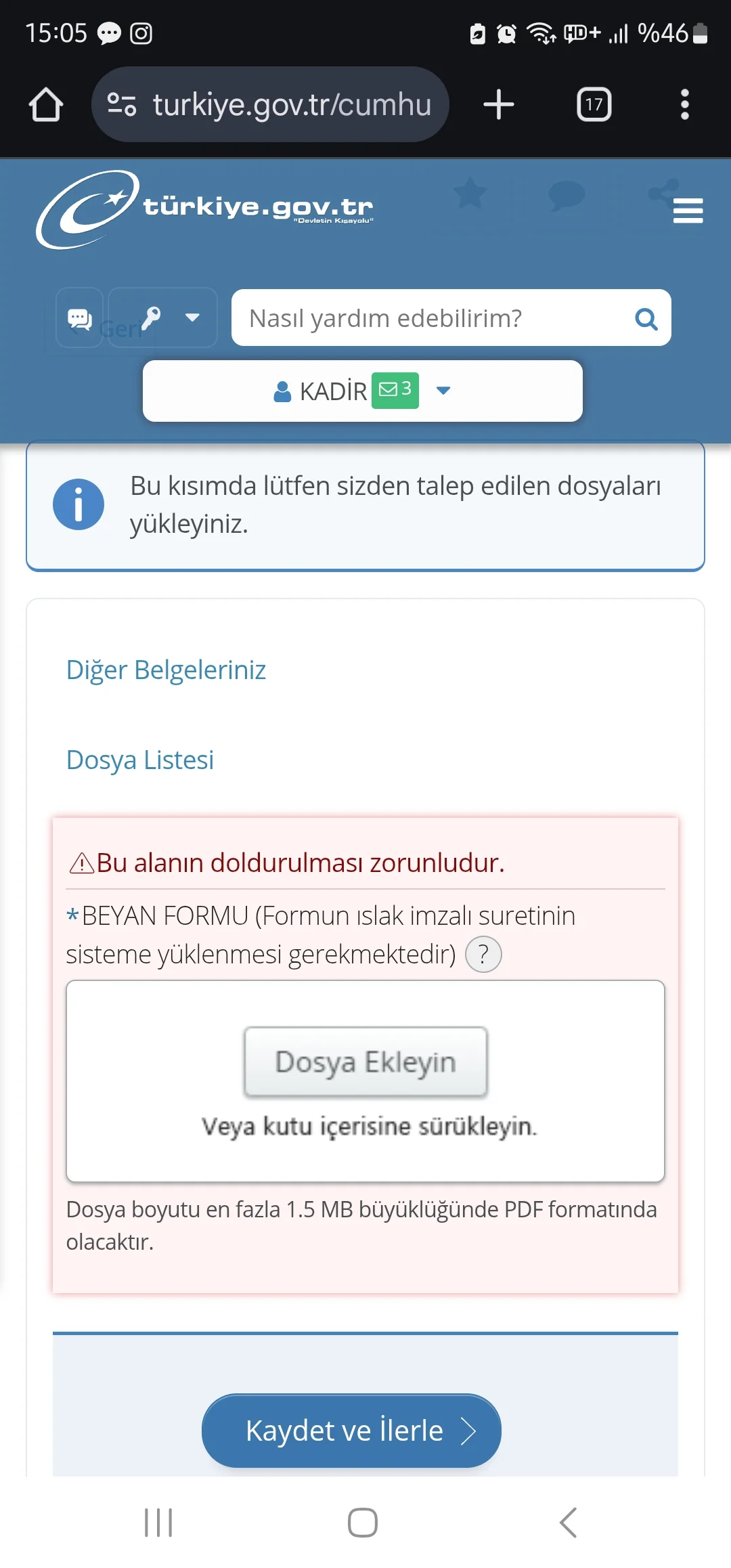The width and height of the screenshot is (731, 1568).
Task: Expand the key icon dropdown
Action: pos(164,318)
